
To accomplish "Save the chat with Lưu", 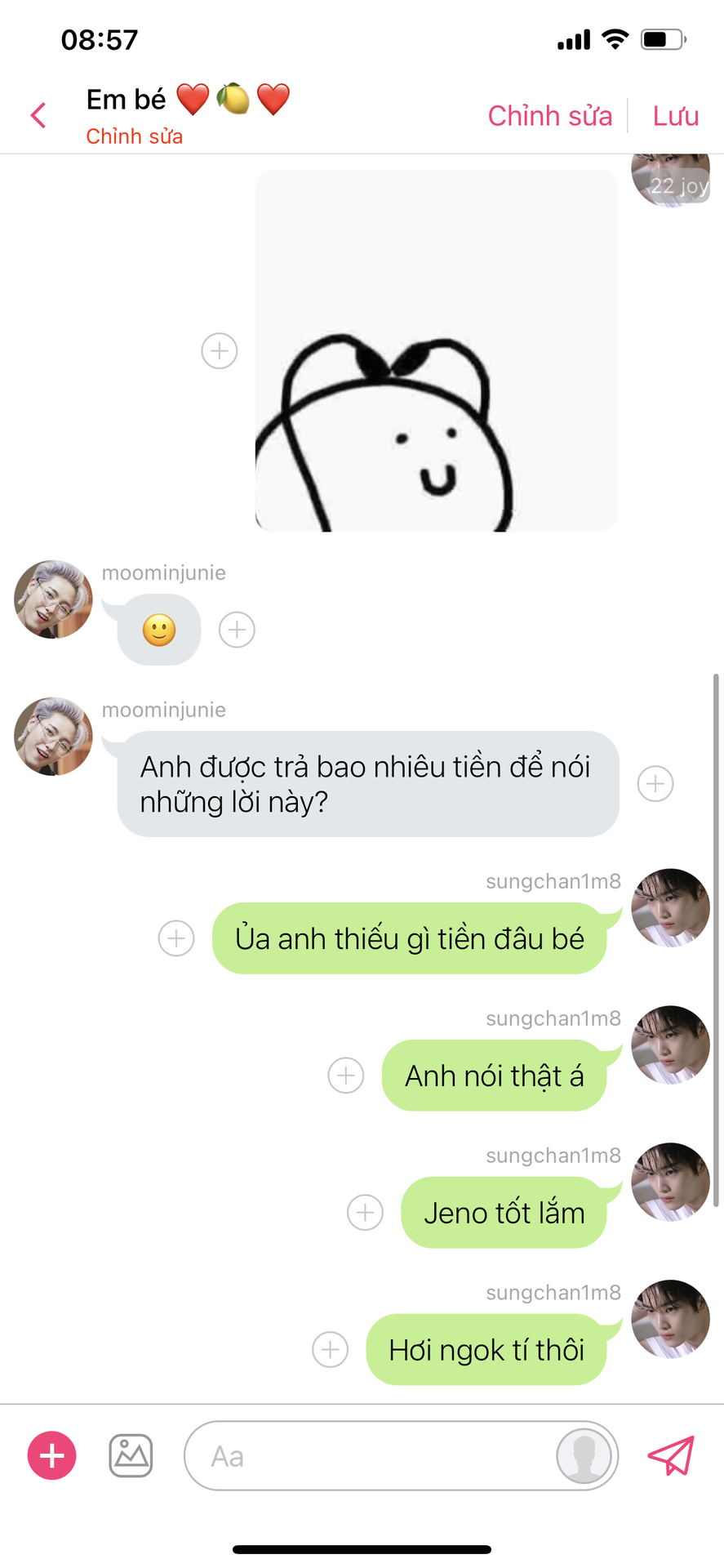I will 676,116.
